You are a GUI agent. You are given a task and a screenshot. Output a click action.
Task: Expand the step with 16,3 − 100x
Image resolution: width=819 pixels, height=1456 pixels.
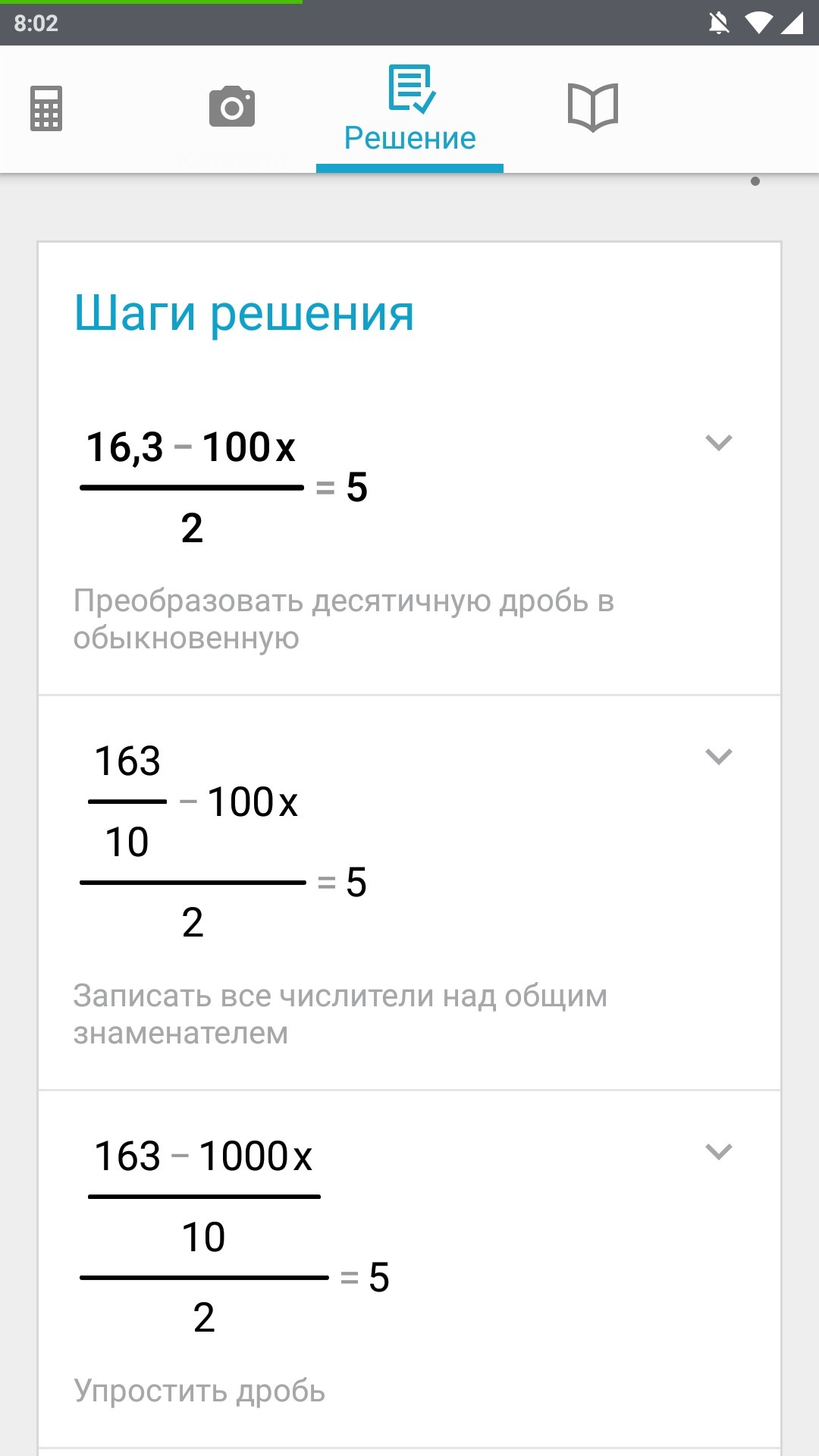tap(718, 443)
